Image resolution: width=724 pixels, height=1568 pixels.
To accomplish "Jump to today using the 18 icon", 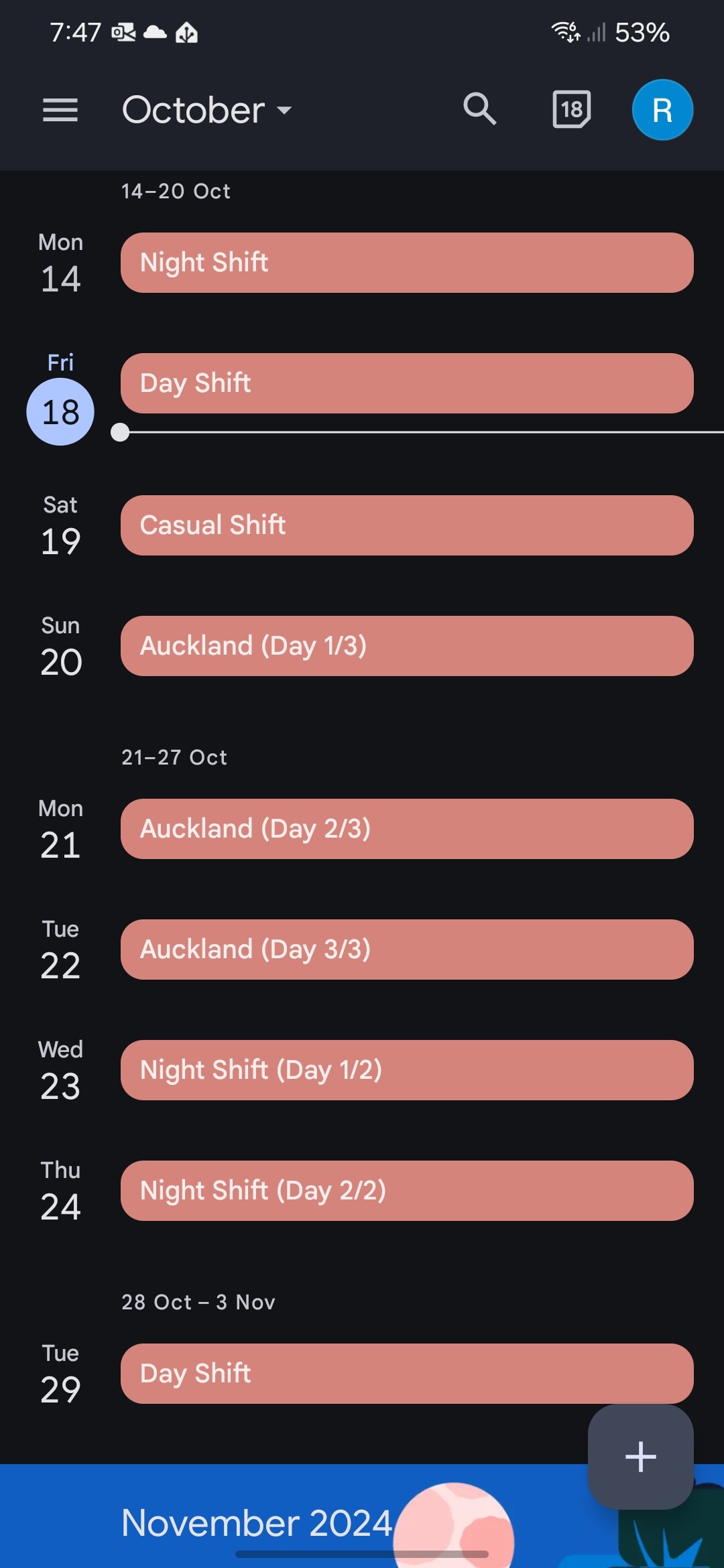I will tap(570, 110).
